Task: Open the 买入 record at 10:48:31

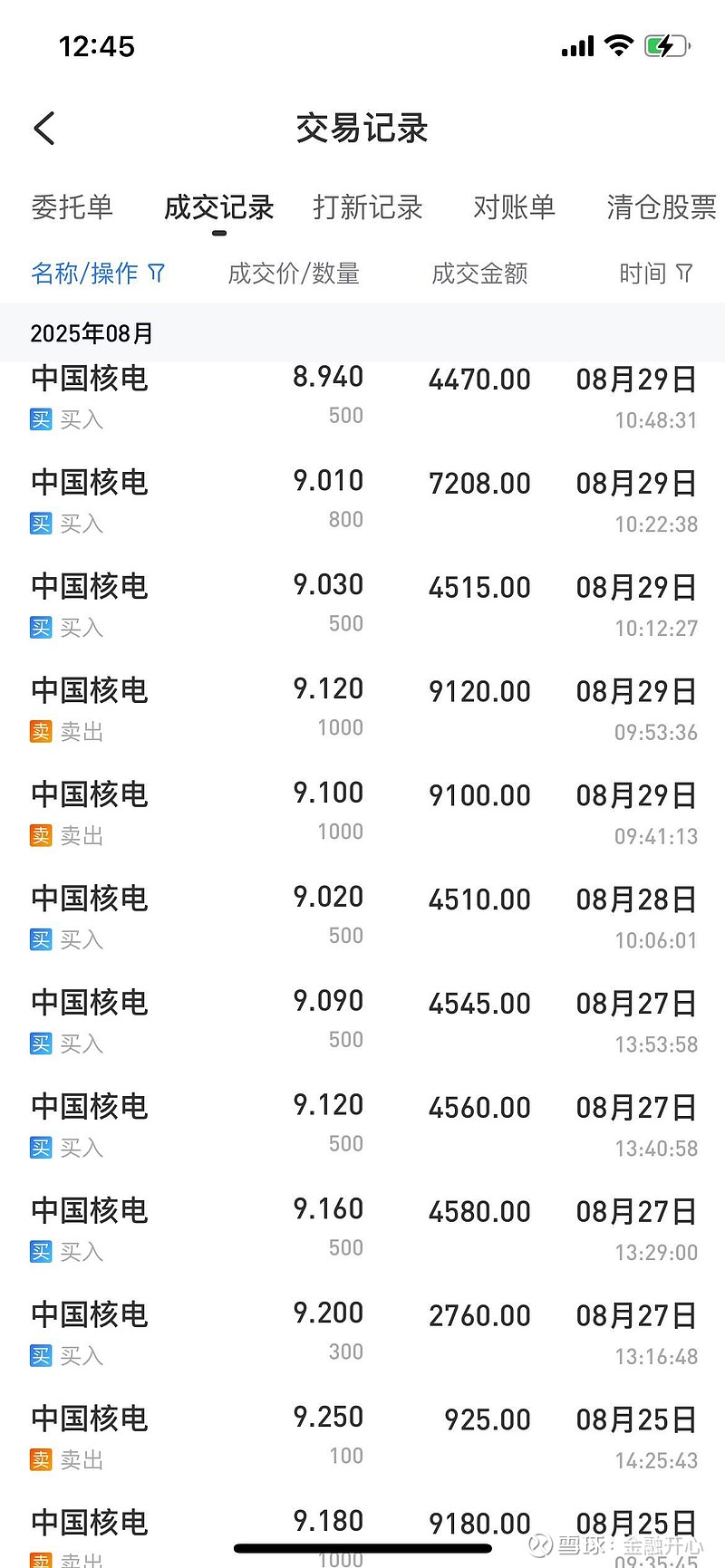Action: point(362,397)
